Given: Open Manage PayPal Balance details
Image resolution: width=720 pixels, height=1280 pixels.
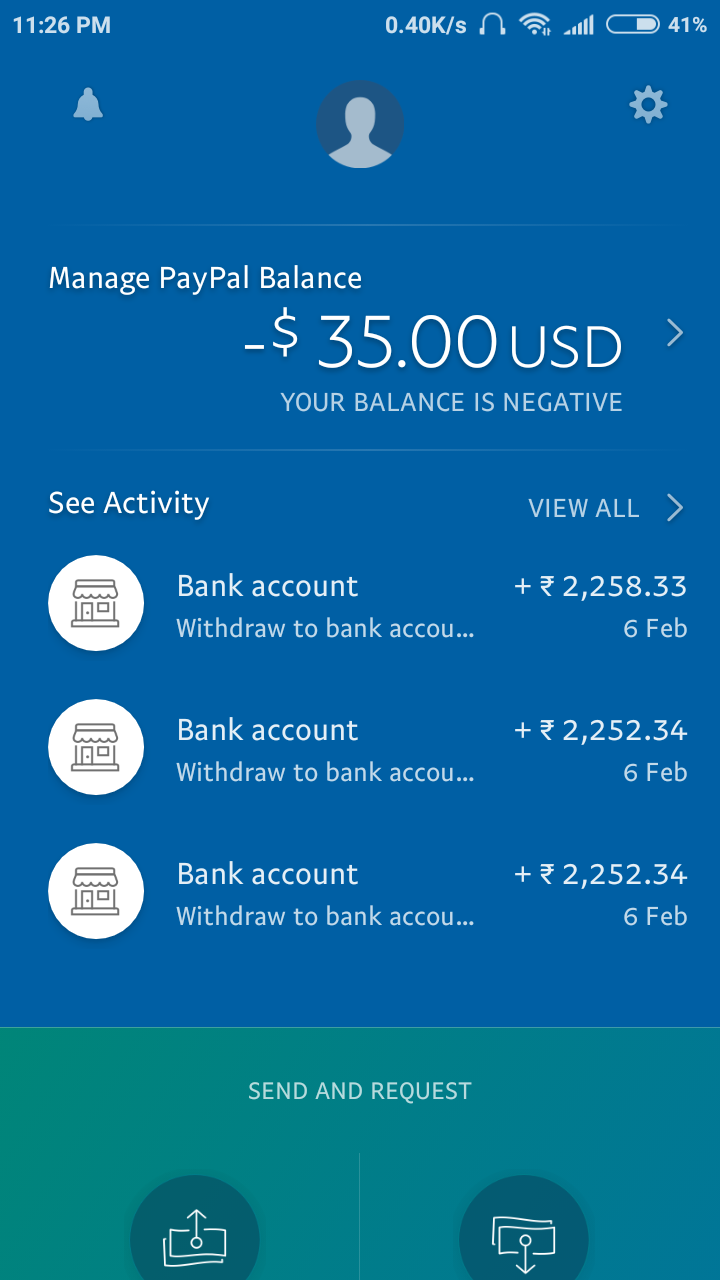Looking at the screenshot, I should coord(360,340).
